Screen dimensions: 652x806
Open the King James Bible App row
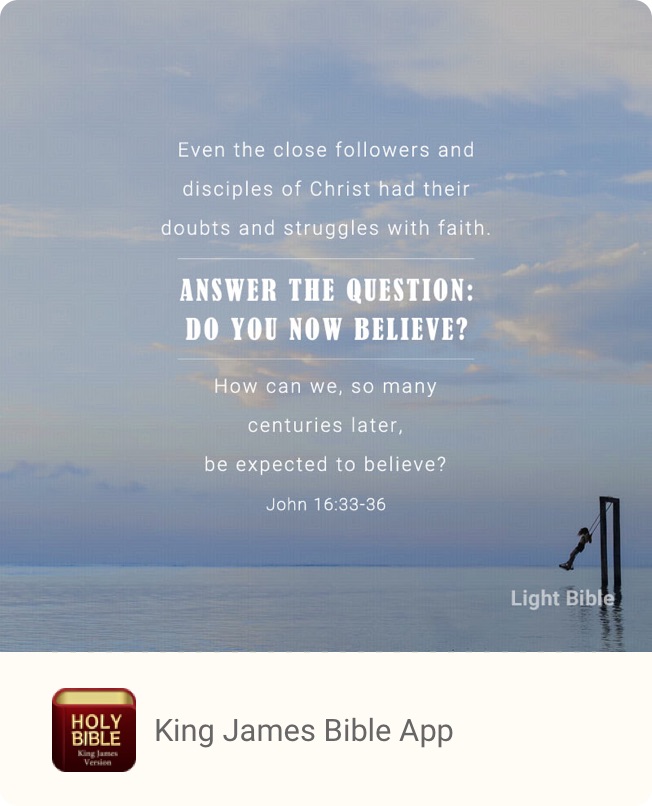303,731
